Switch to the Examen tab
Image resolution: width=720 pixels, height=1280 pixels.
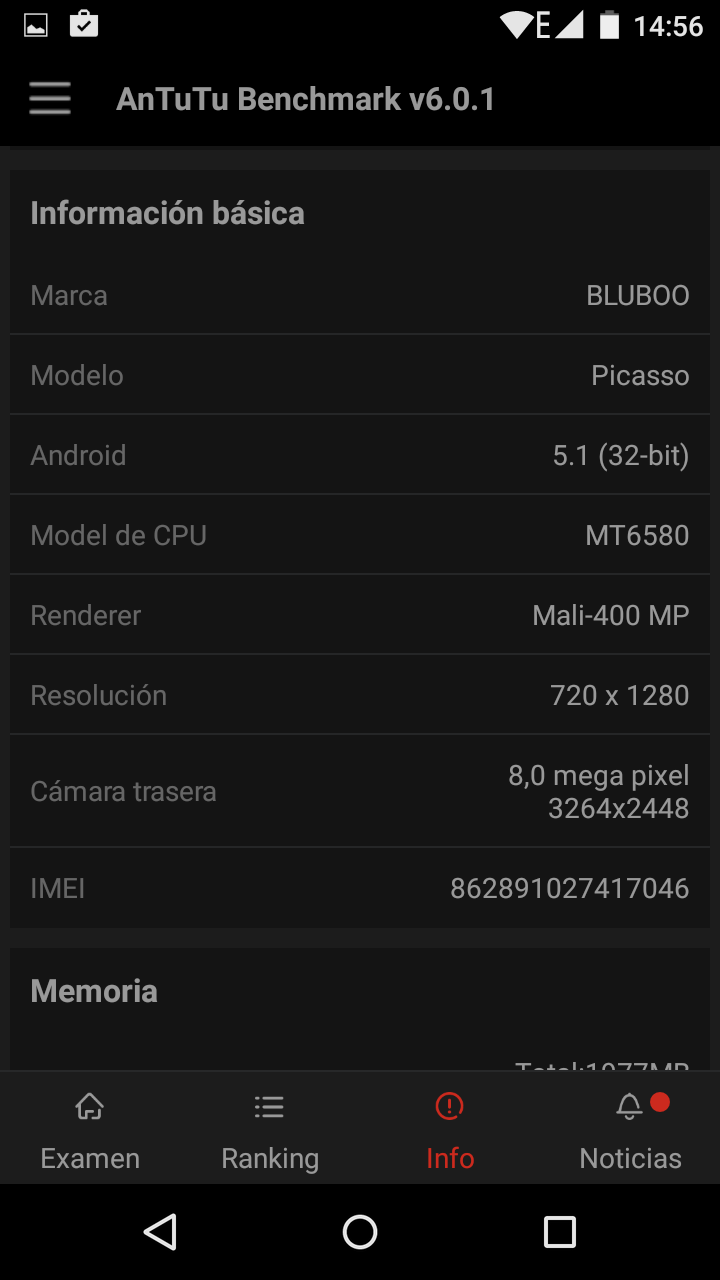pos(90,1130)
